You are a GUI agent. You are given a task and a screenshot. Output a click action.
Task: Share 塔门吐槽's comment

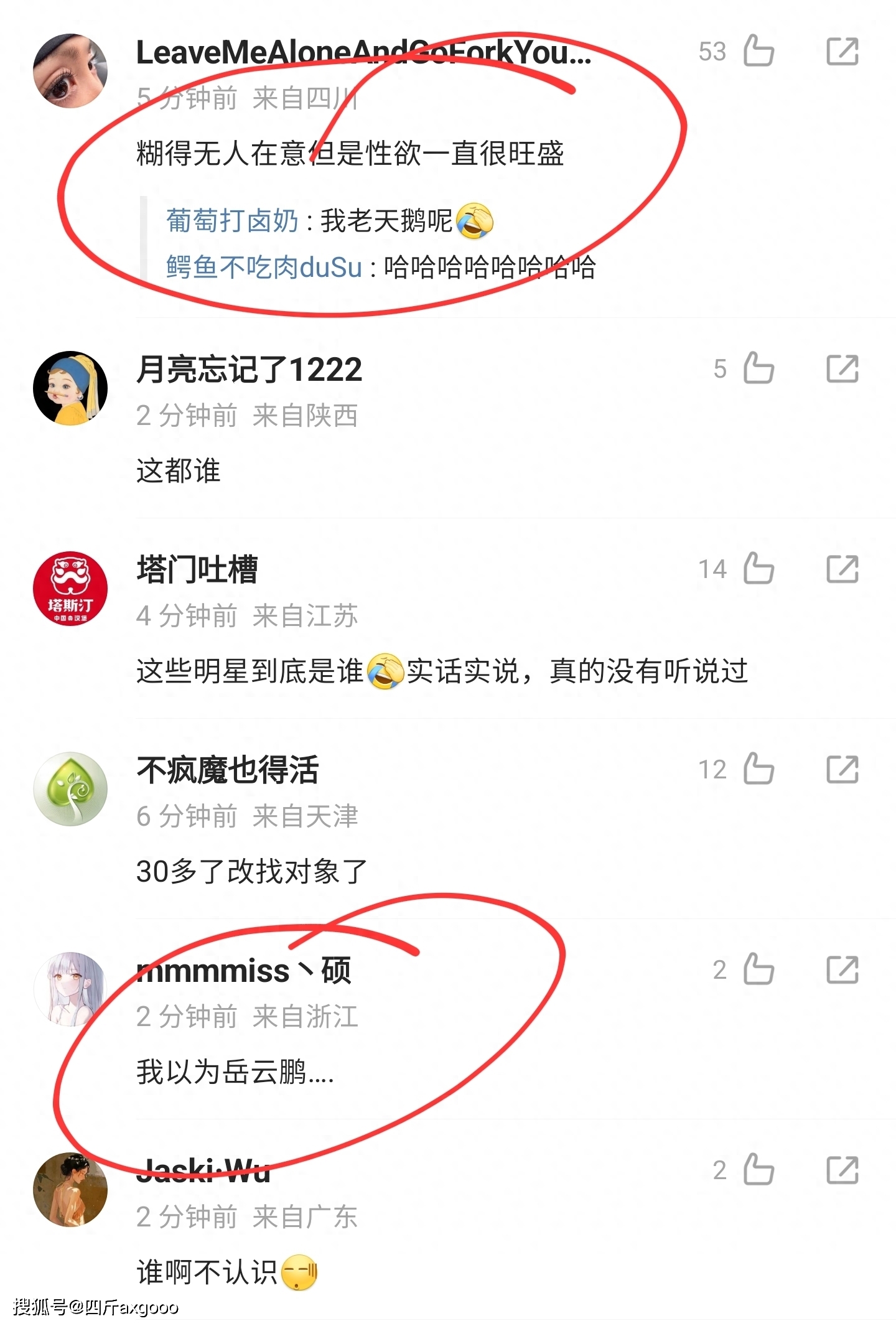(x=842, y=569)
